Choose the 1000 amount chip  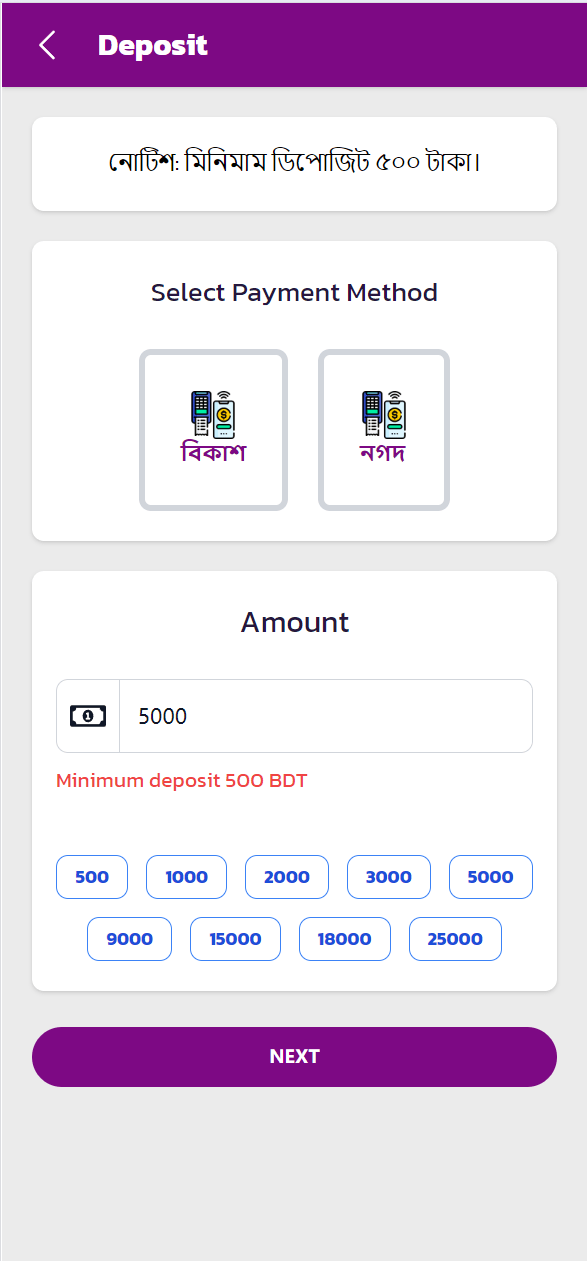186,877
